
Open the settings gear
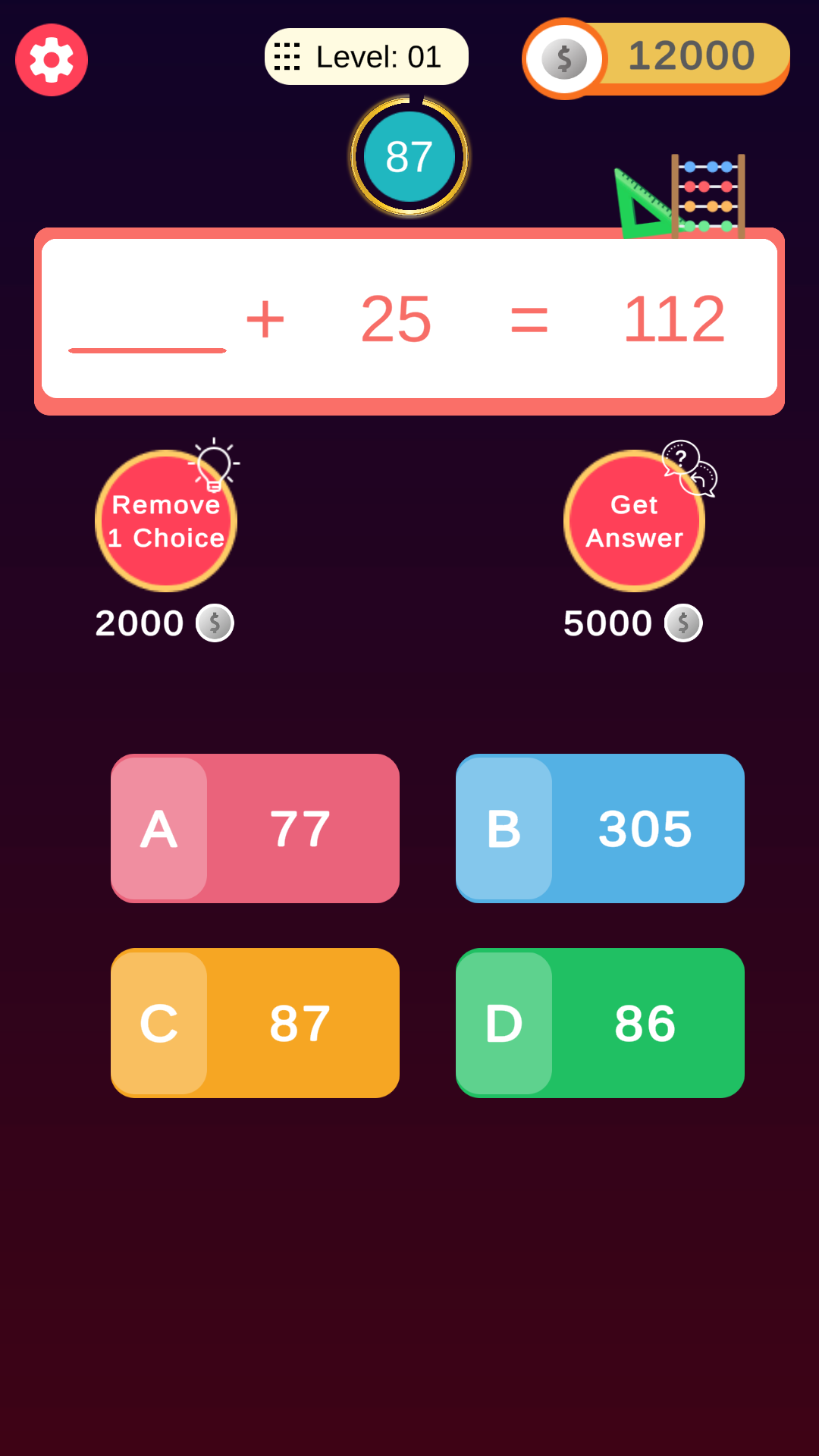[52, 60]
